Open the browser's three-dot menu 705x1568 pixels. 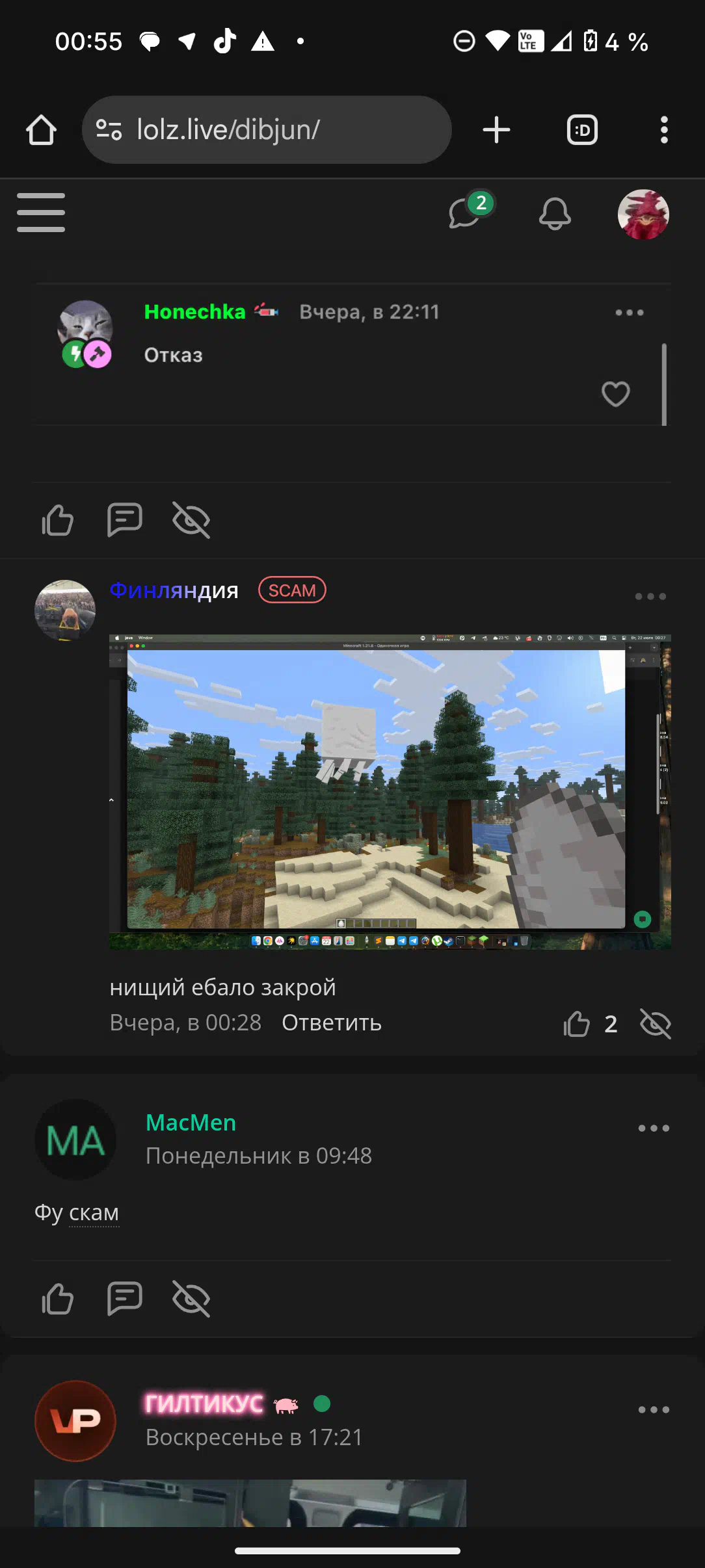[x=664, y=130]
